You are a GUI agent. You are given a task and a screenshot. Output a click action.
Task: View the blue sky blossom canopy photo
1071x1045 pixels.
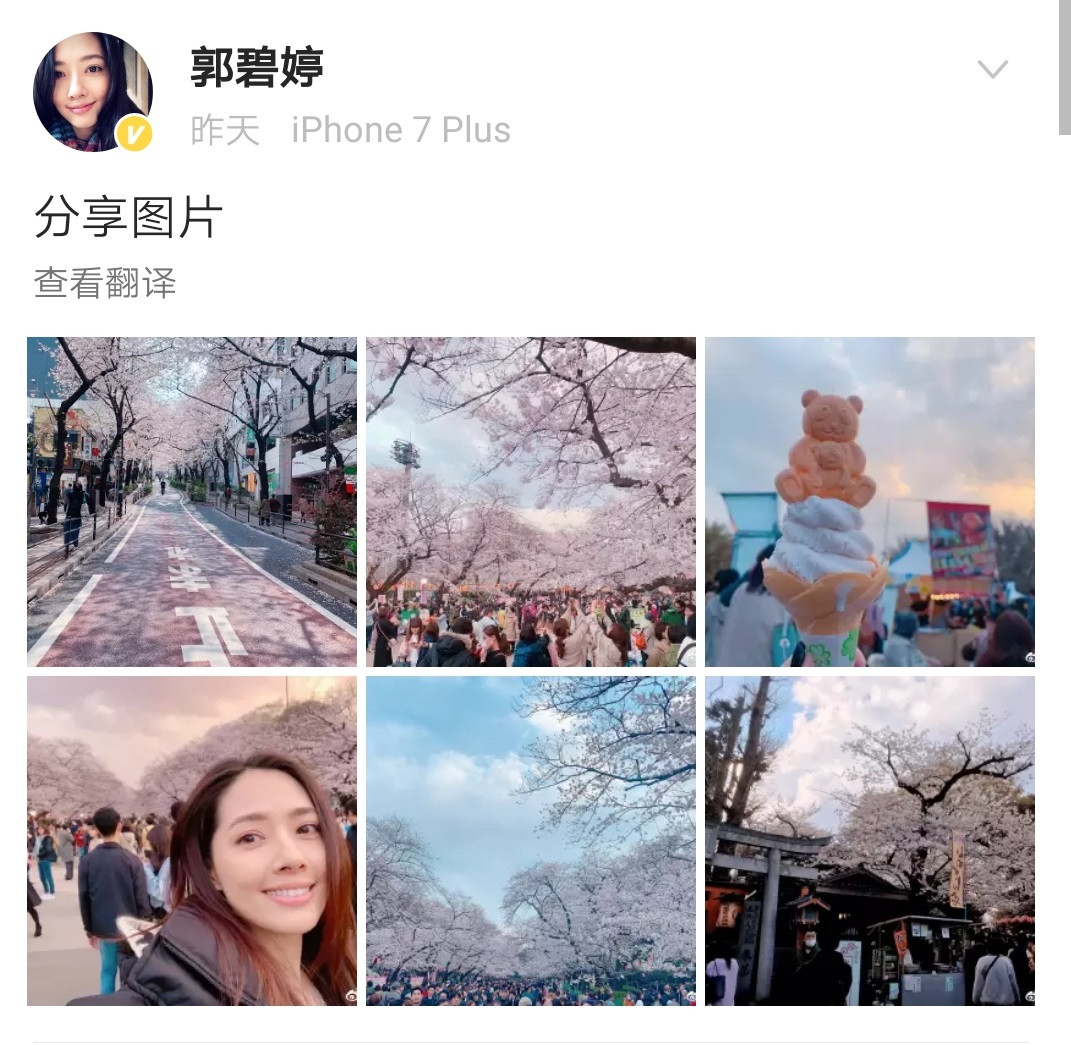click(x=531, y=840)
